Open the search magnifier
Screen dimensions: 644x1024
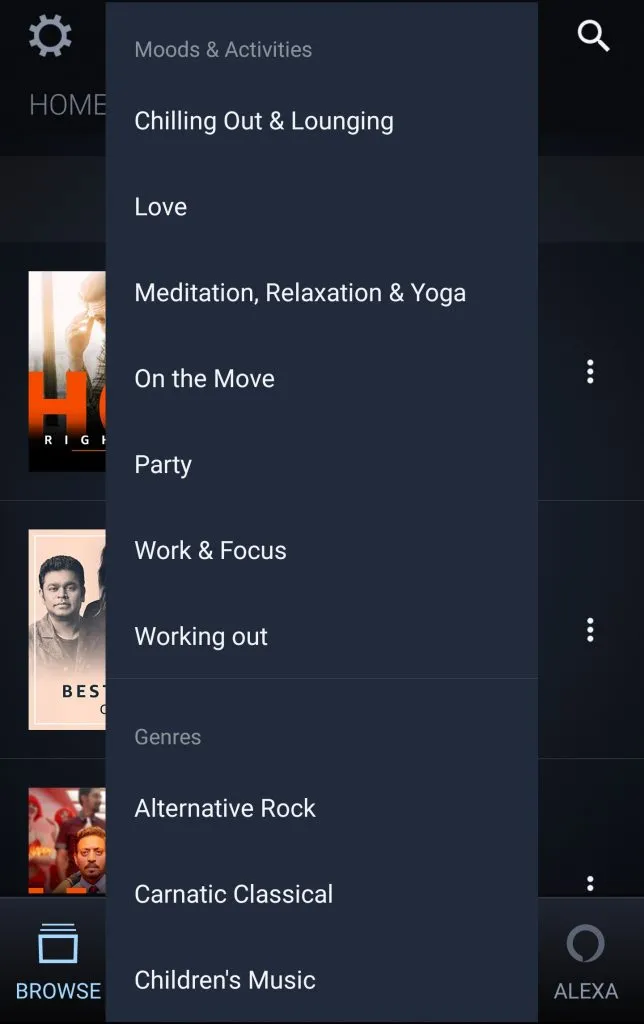pyautogui.click(x=594, y=36)
